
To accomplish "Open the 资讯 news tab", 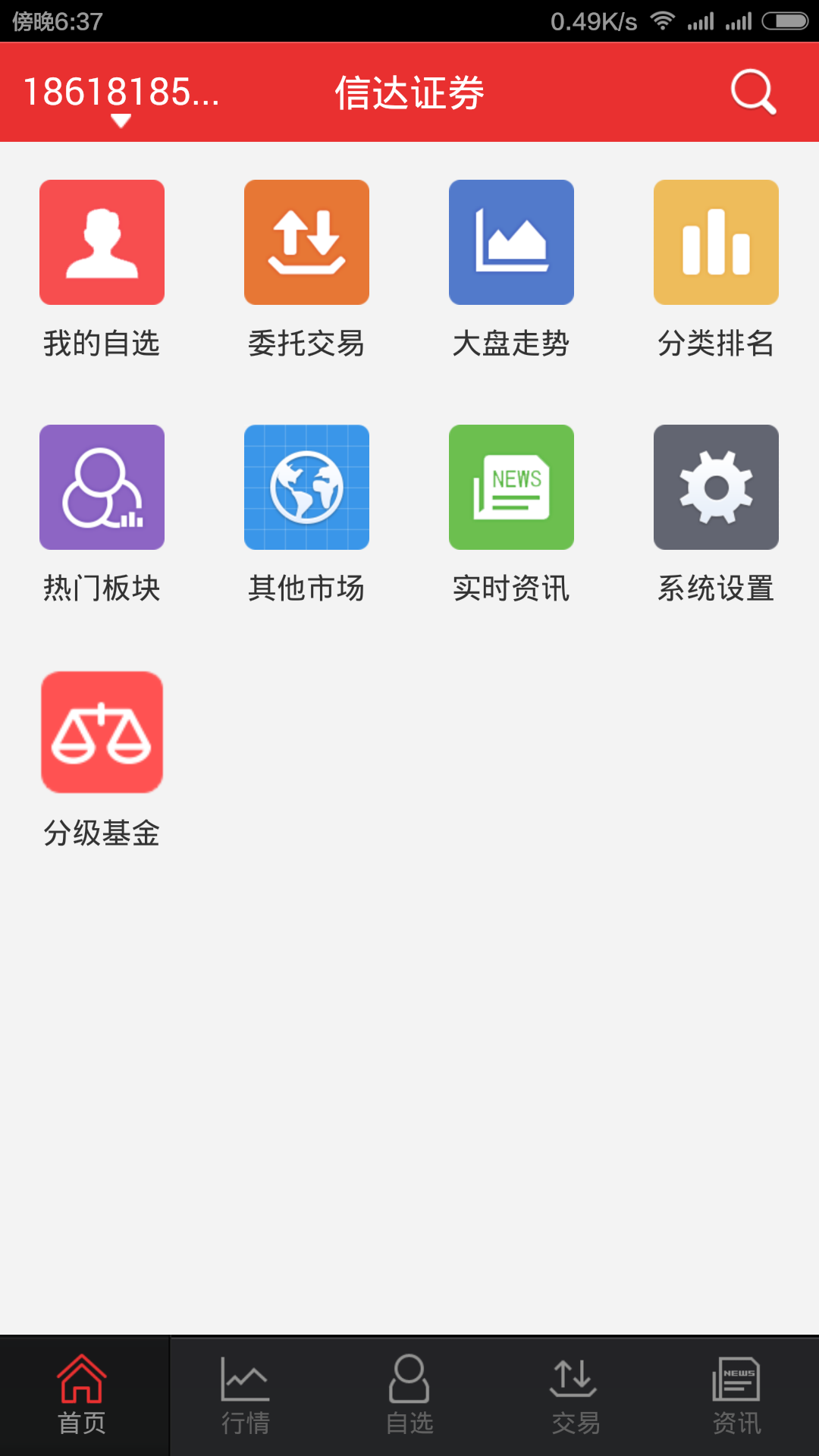I will coord(736,1395).
